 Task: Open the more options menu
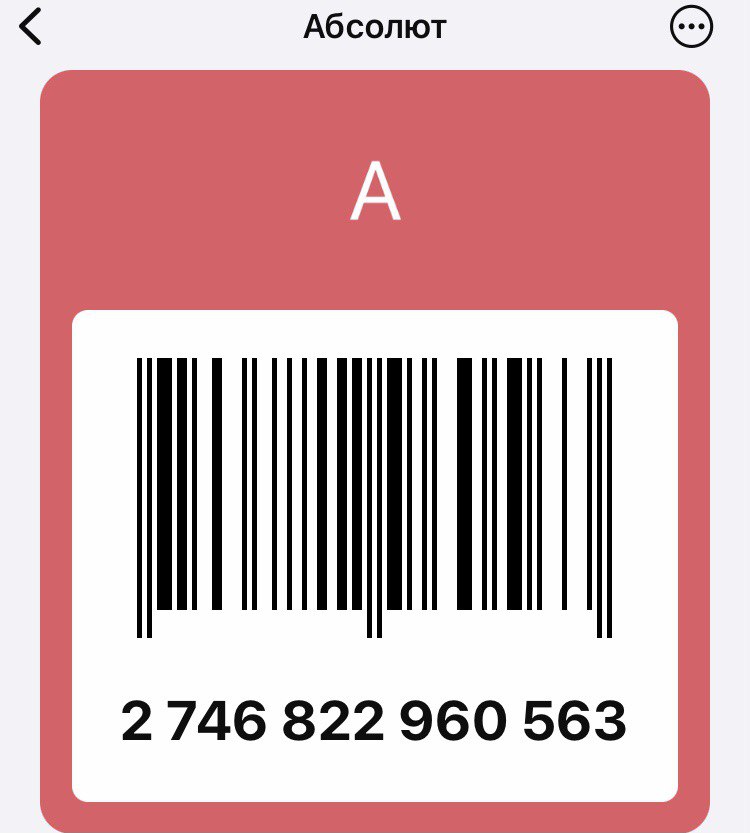(691, 28)
